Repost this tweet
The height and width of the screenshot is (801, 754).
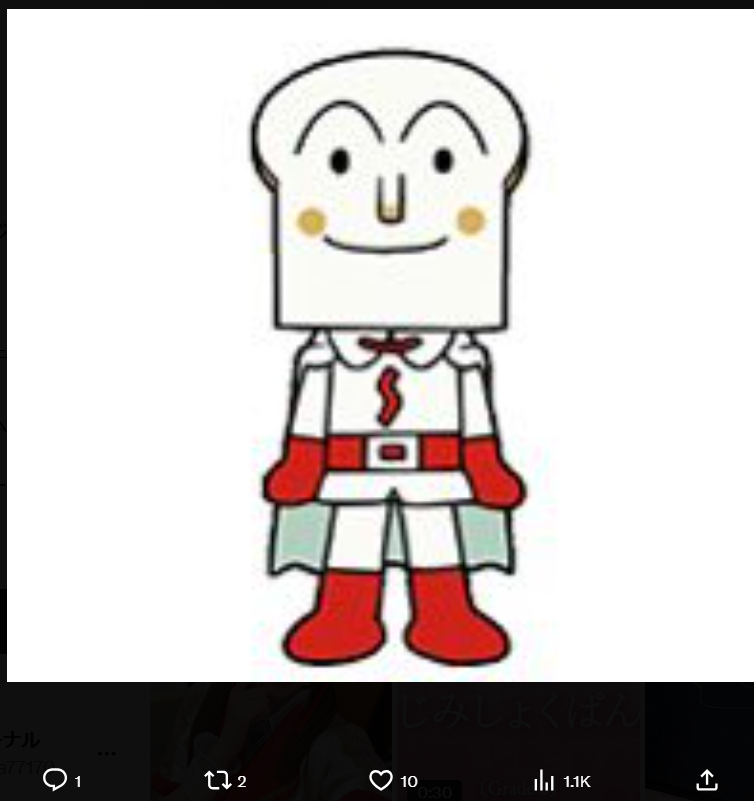[x=217, y=780]
